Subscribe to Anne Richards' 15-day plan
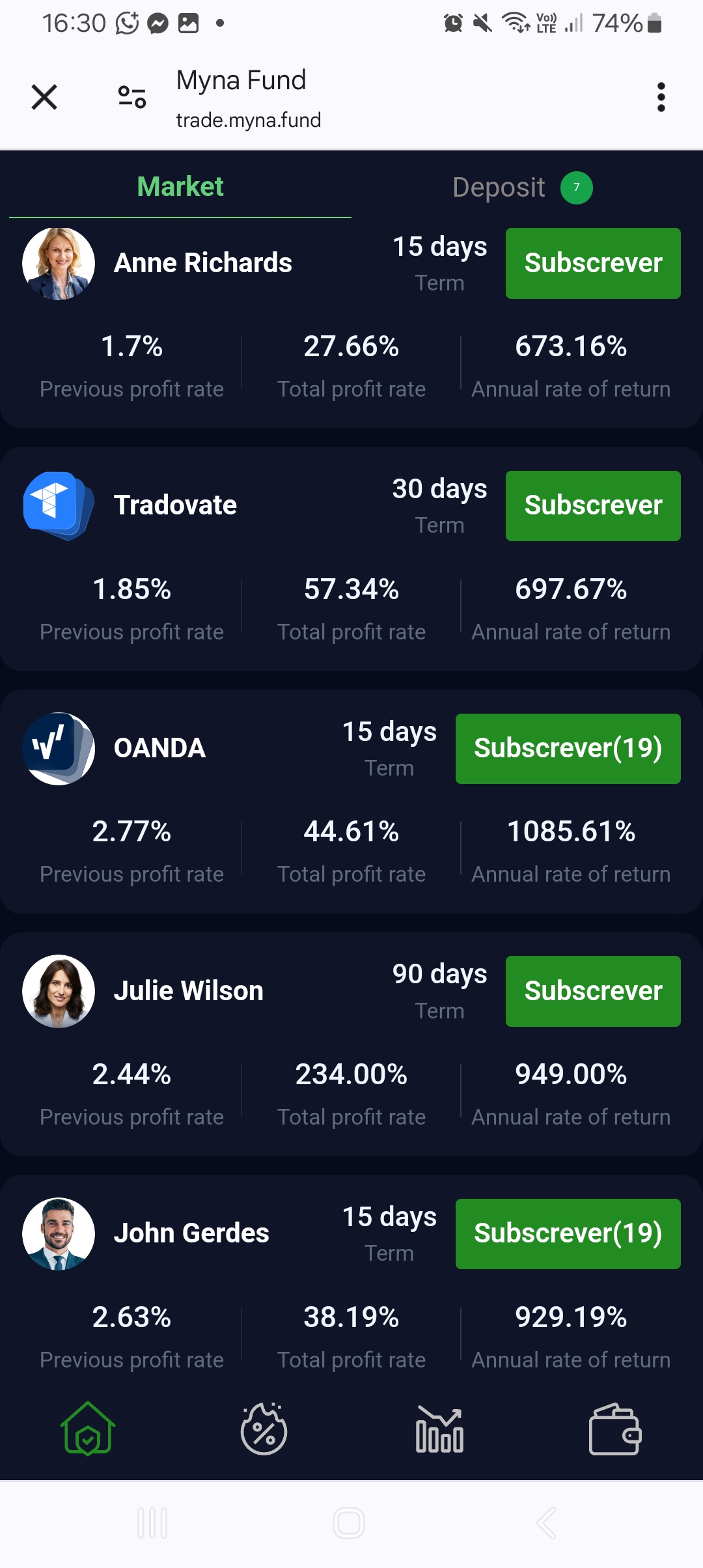Screen dimensions: 703x1568 pos(592,264)
